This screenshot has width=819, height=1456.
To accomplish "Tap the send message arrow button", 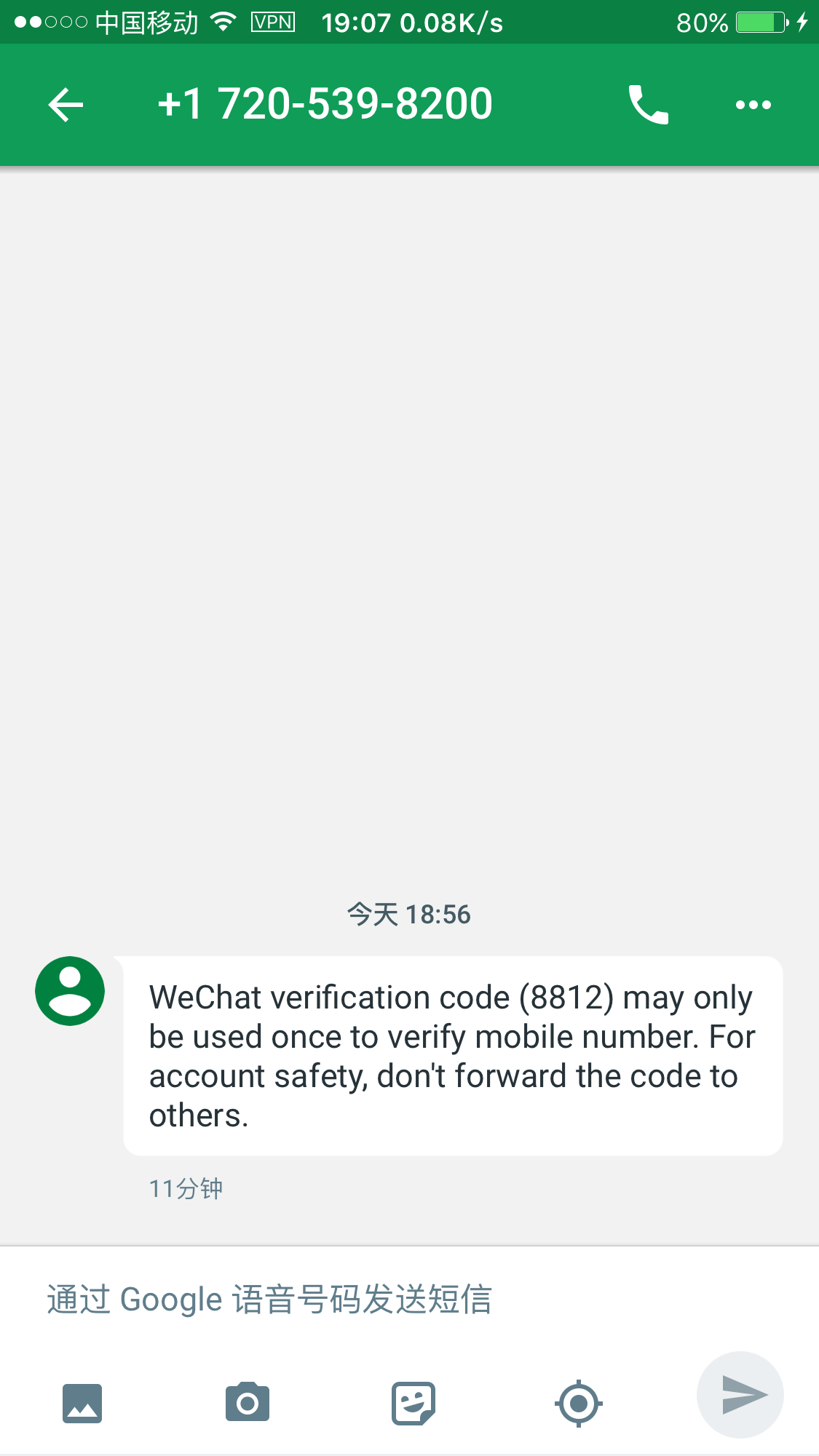I will pyautogui.click(x=740, y=1395).
